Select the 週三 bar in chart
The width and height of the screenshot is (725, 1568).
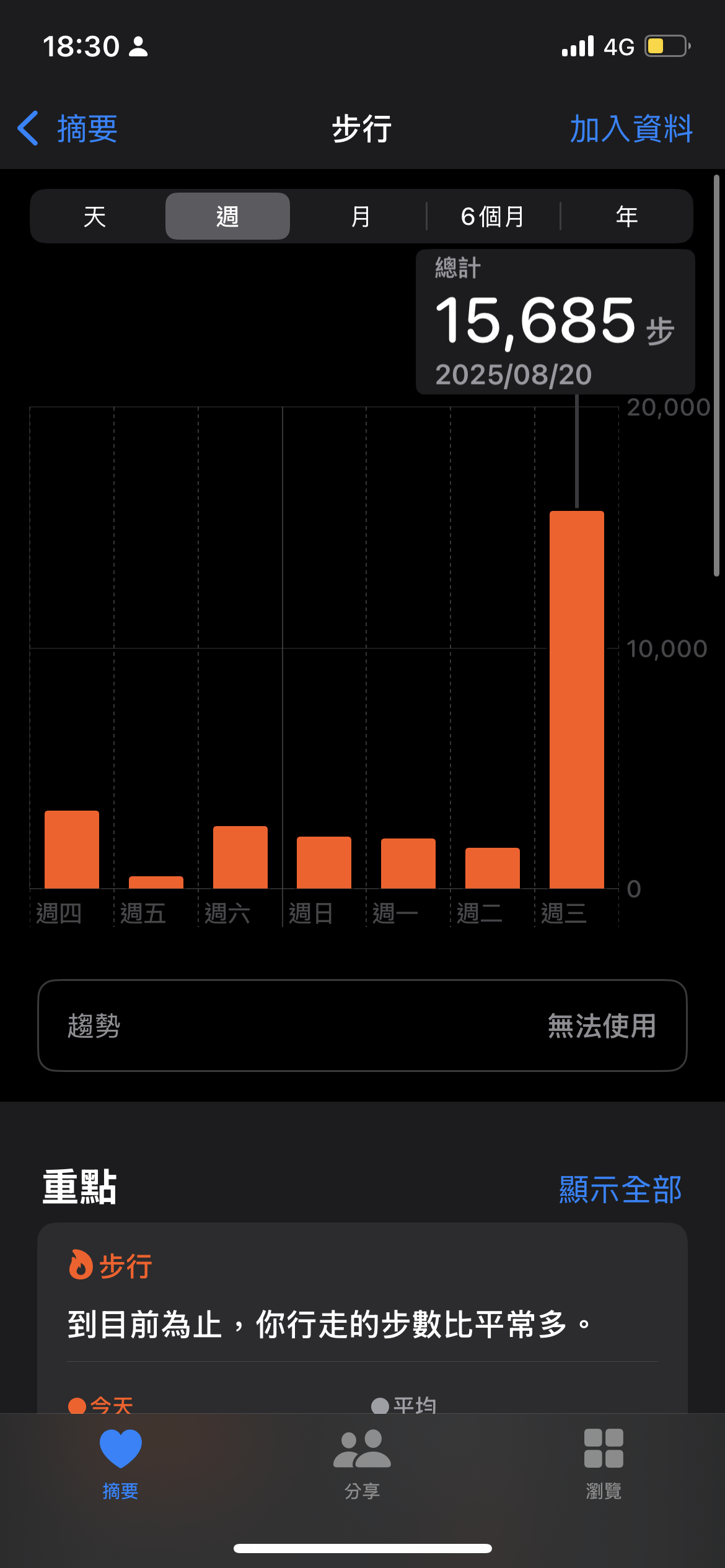click(577, 700)
